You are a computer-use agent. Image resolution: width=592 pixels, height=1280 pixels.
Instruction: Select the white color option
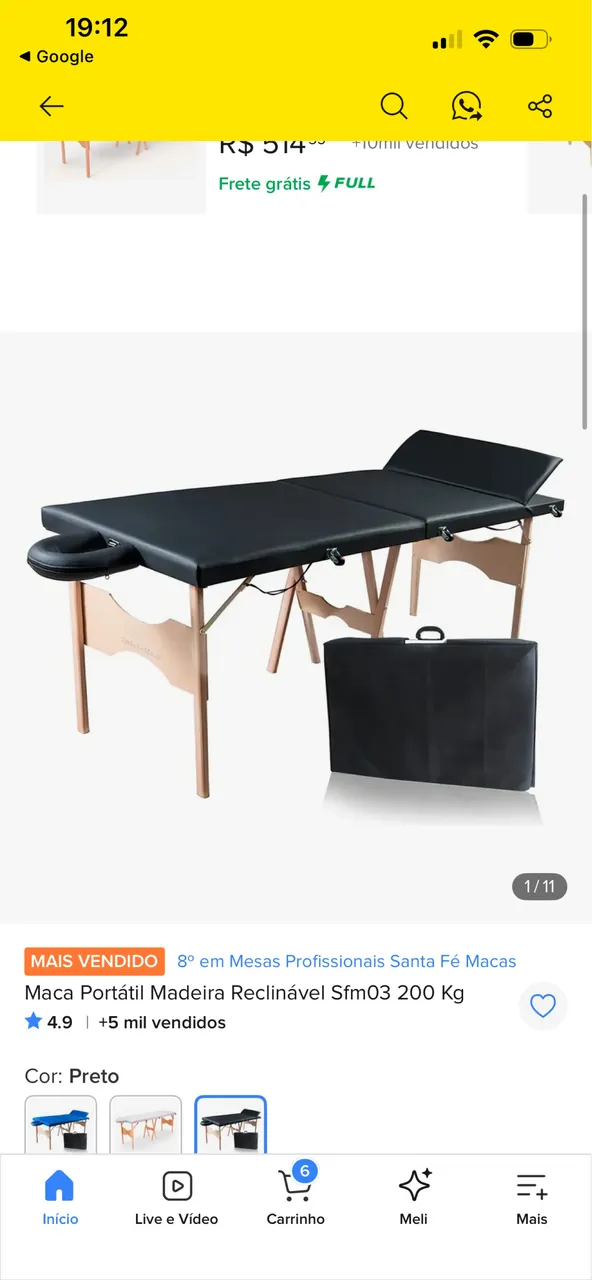[x=146, y=1124]
